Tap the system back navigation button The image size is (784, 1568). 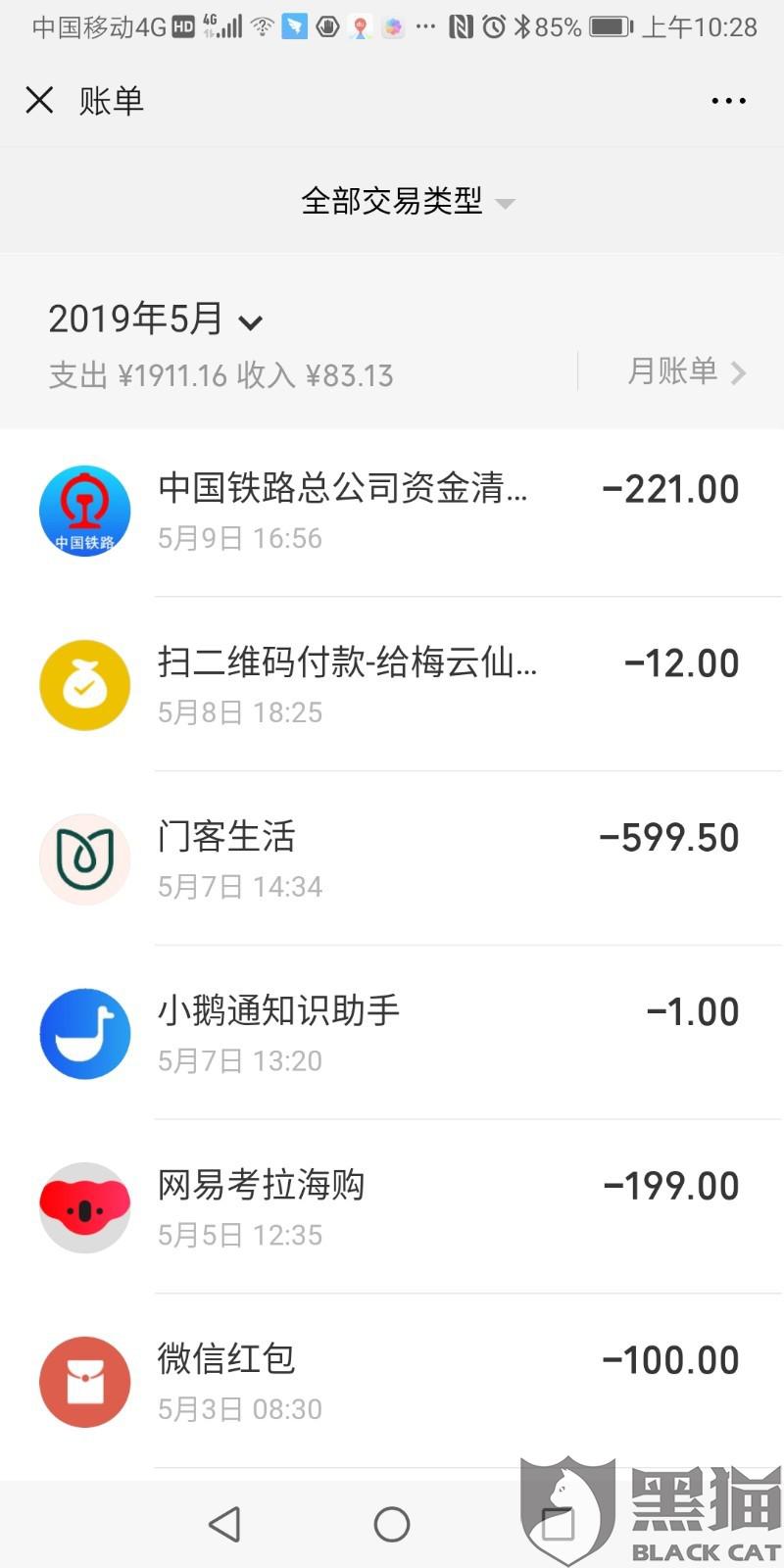(225, 1524)
